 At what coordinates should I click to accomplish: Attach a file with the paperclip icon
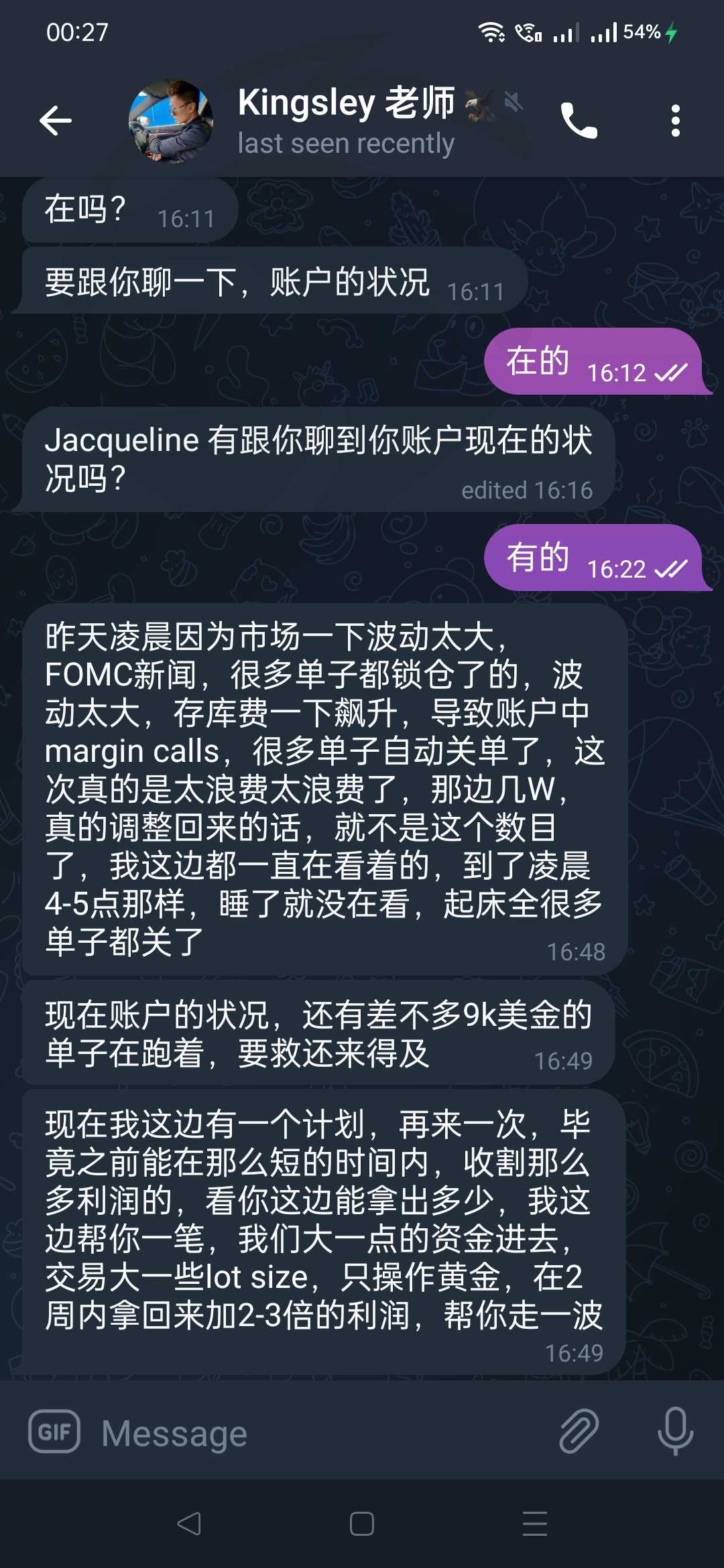[579, 1431]
